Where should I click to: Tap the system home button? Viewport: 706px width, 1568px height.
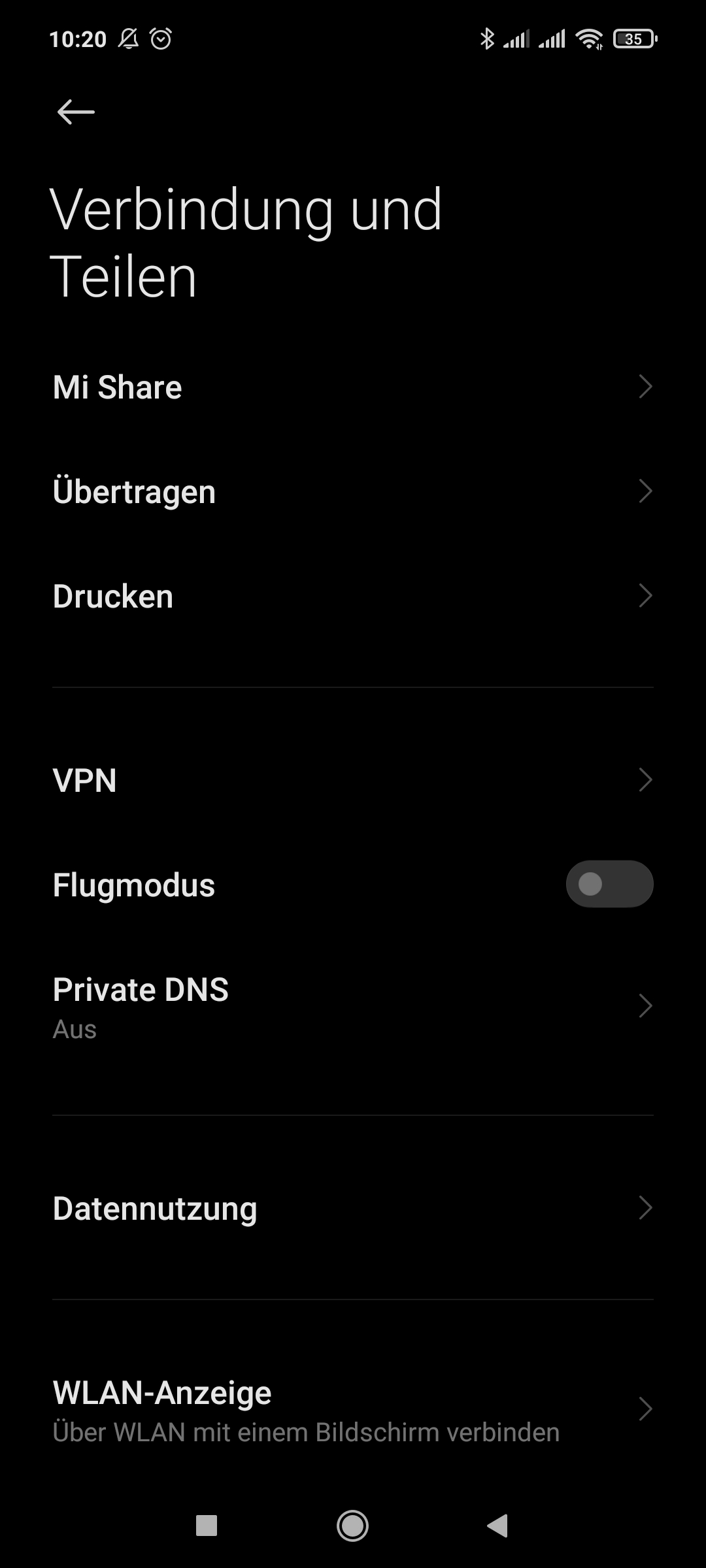352,1526
